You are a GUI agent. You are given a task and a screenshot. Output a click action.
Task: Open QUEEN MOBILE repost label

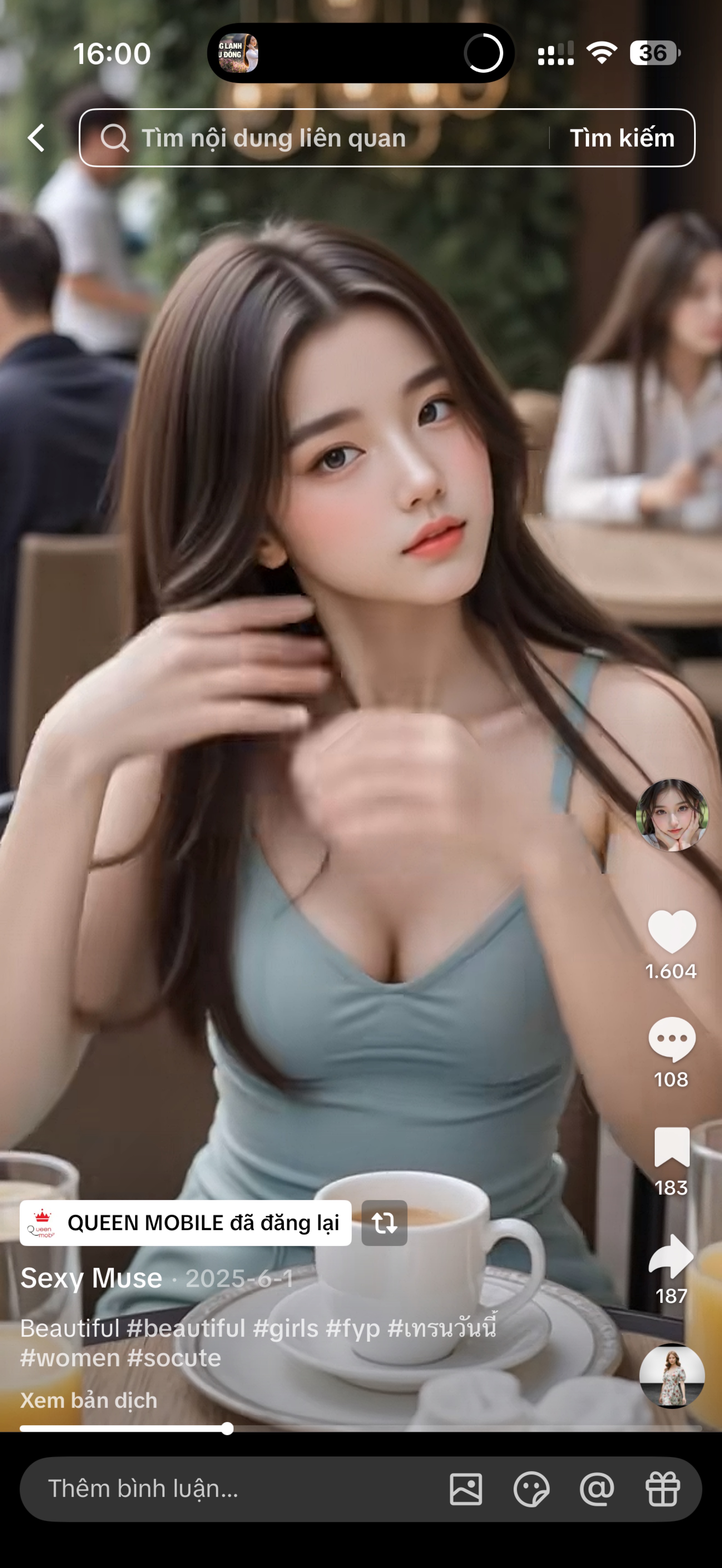click(186, 1222)
